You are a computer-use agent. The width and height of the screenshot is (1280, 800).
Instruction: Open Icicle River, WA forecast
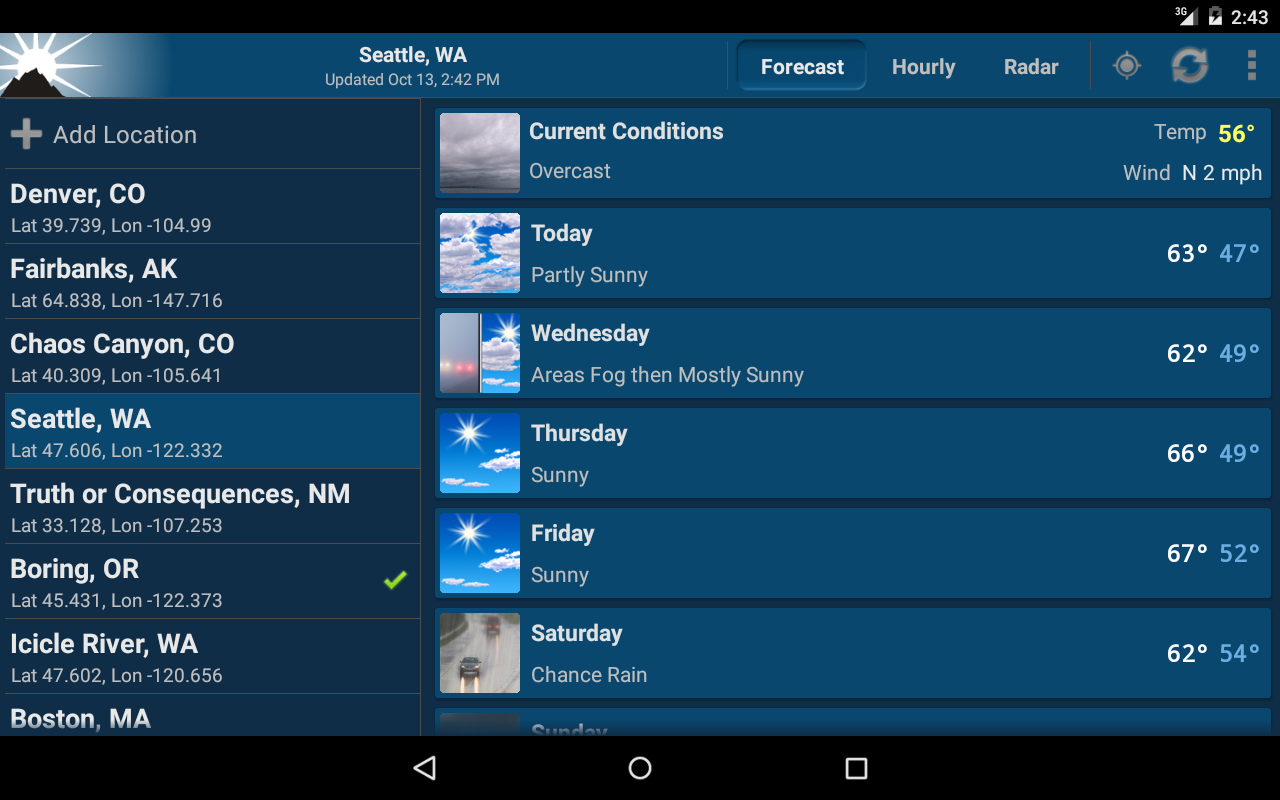pos(212,657)
